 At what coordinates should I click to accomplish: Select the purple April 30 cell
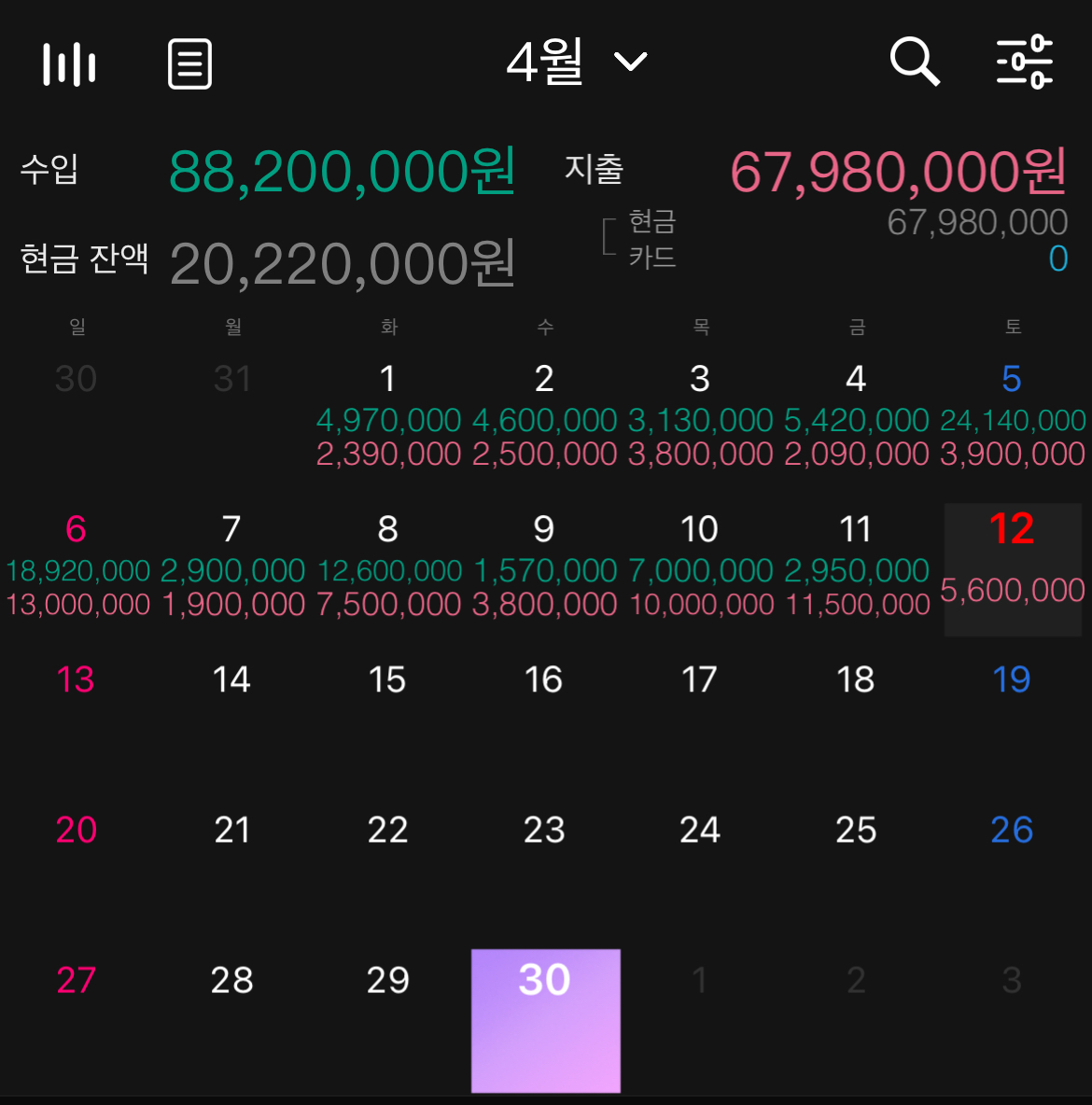click(545, 1019)
